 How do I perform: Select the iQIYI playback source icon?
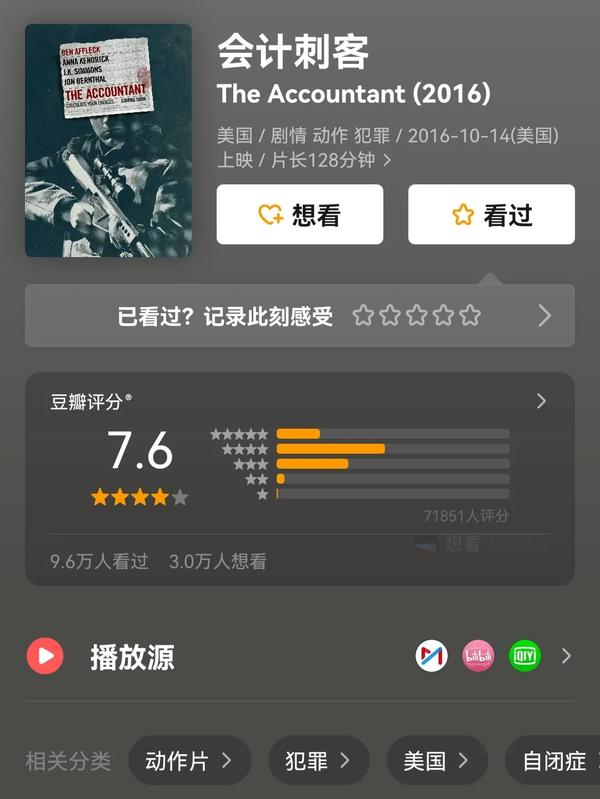pyautogui.click(x=524, y=656)
